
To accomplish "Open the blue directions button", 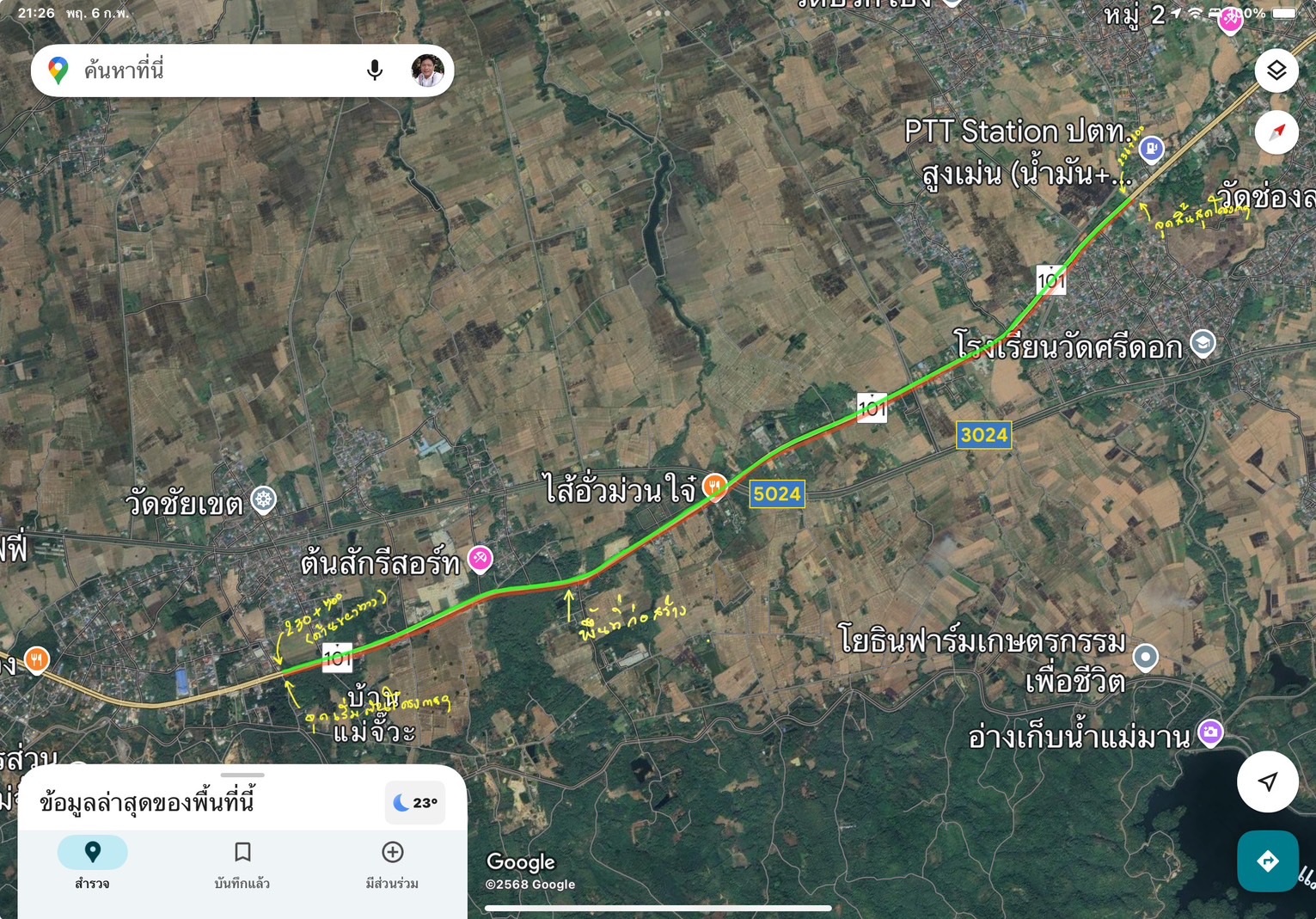I will coord(1267,861).
